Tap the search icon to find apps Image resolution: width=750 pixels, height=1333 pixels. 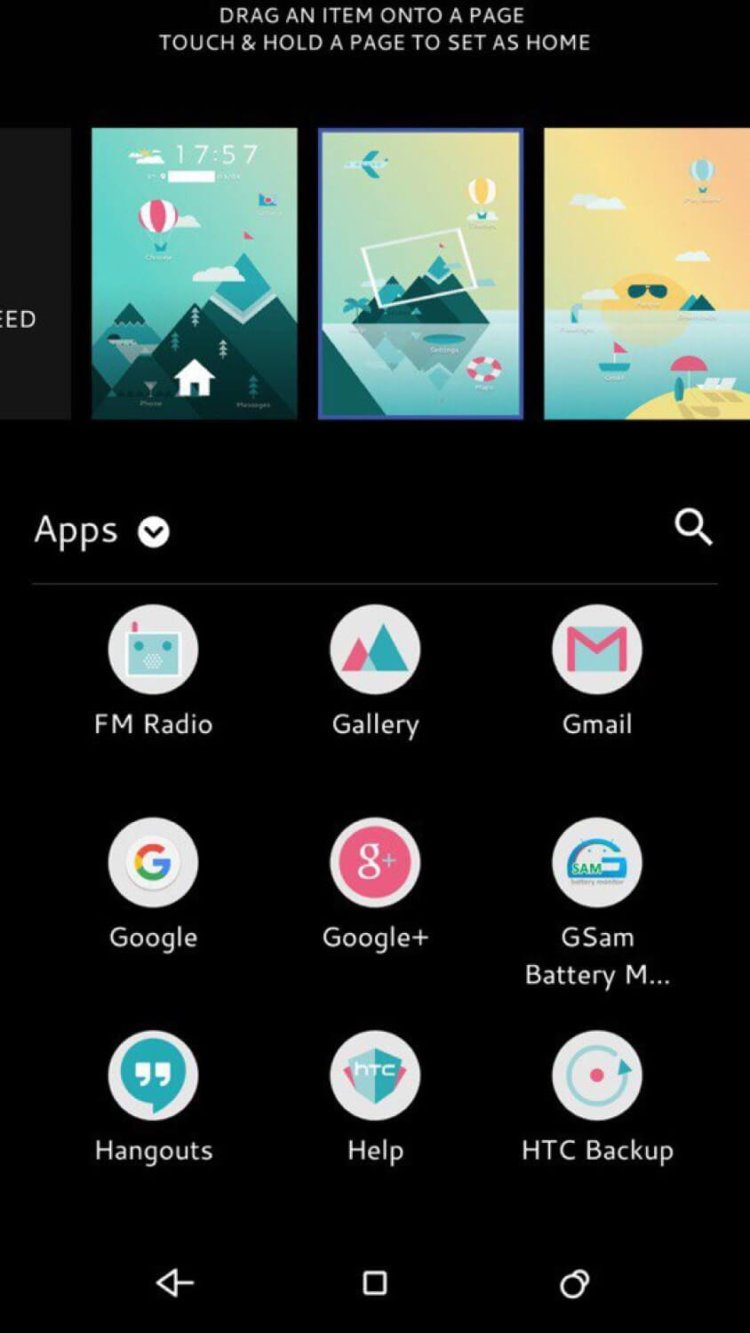(x=694, y=530)
